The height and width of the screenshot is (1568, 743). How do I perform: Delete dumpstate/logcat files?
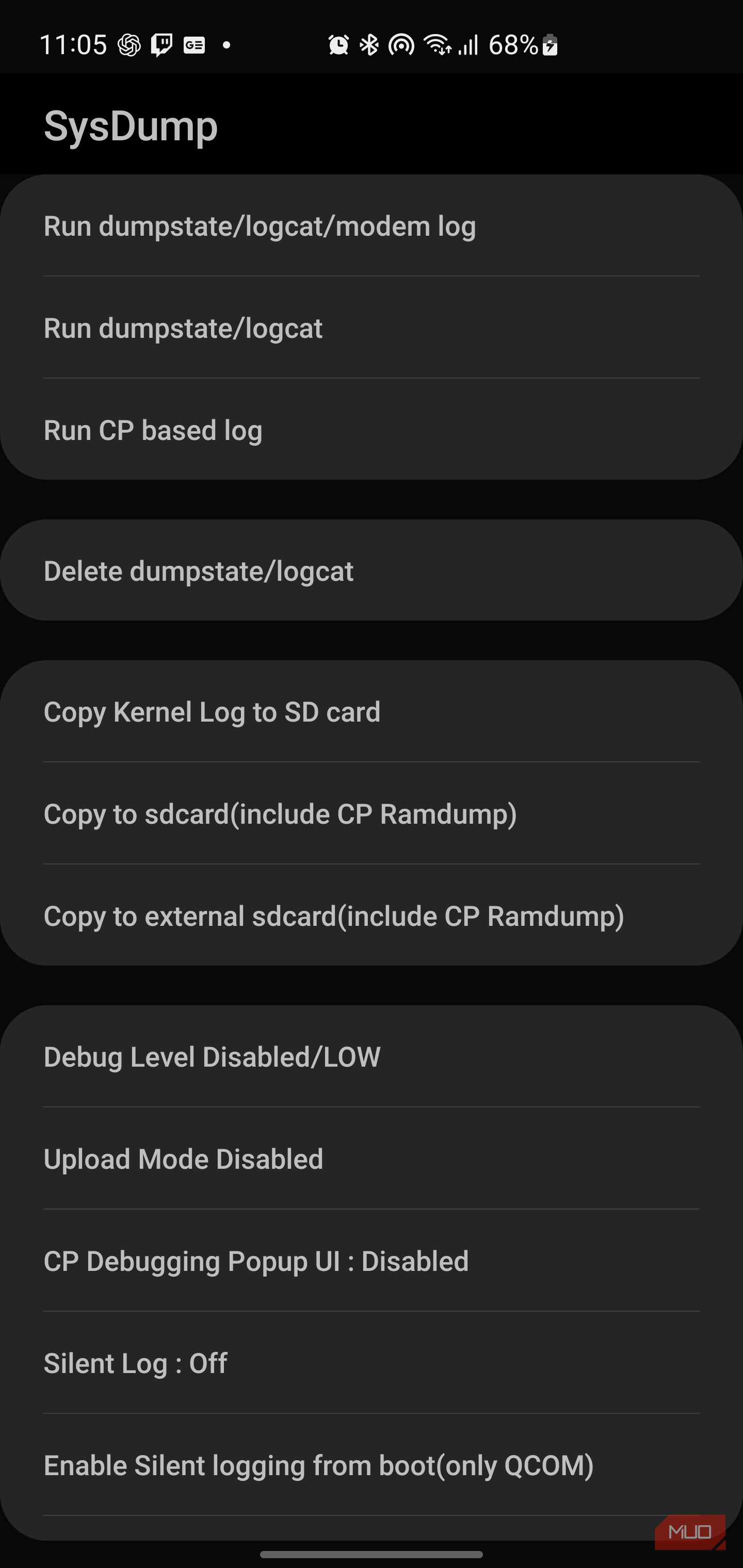(372, 570)
